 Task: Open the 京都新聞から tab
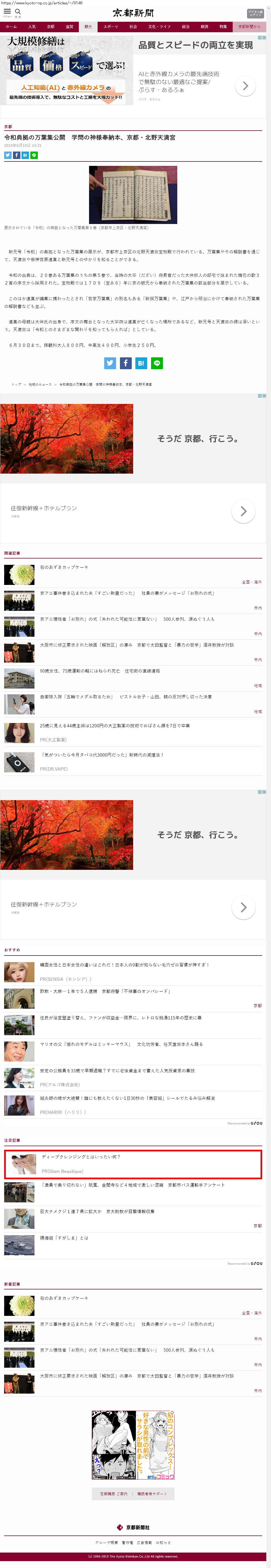coord(248,27)
